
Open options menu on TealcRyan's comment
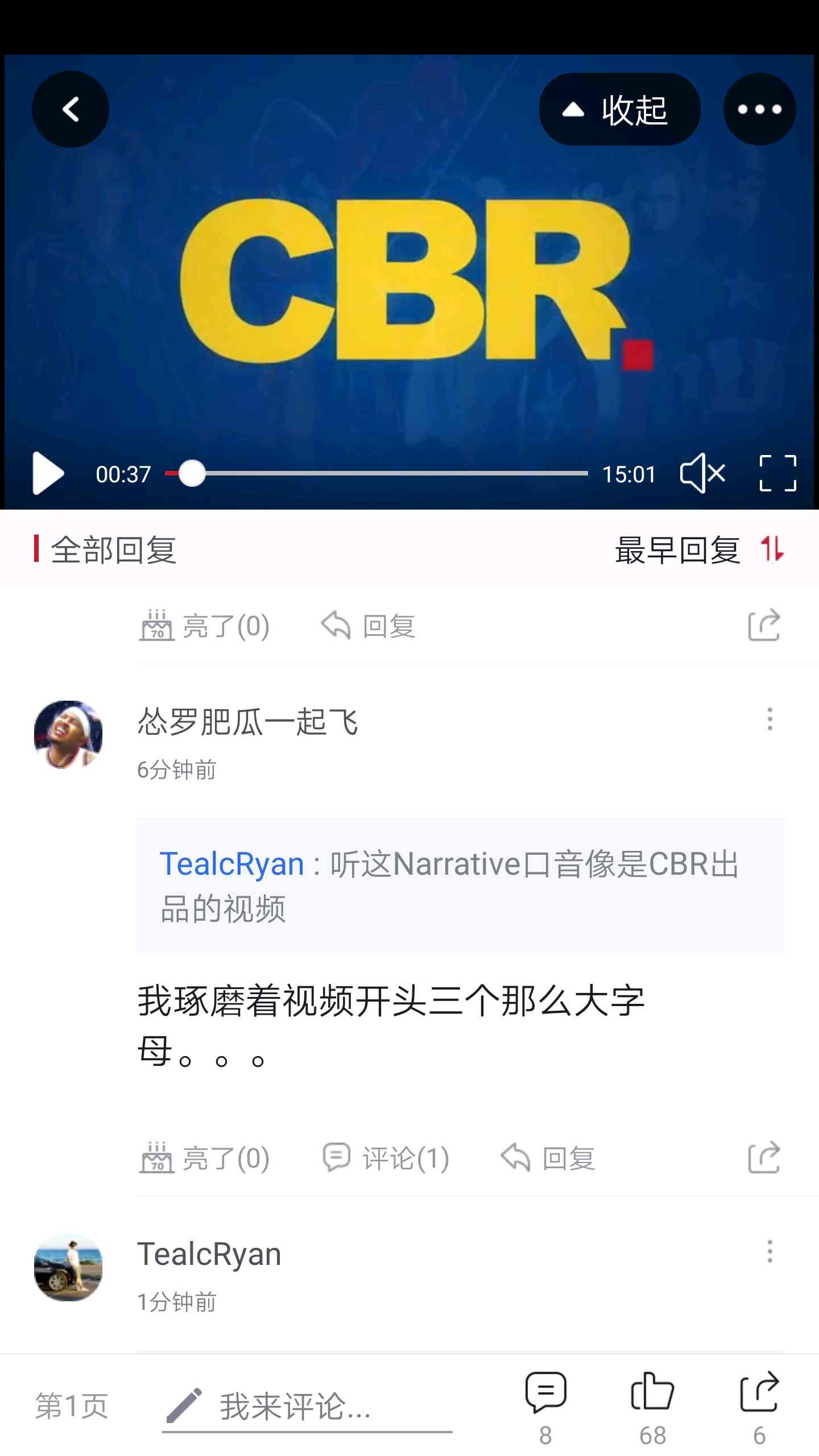[770, 1252]
